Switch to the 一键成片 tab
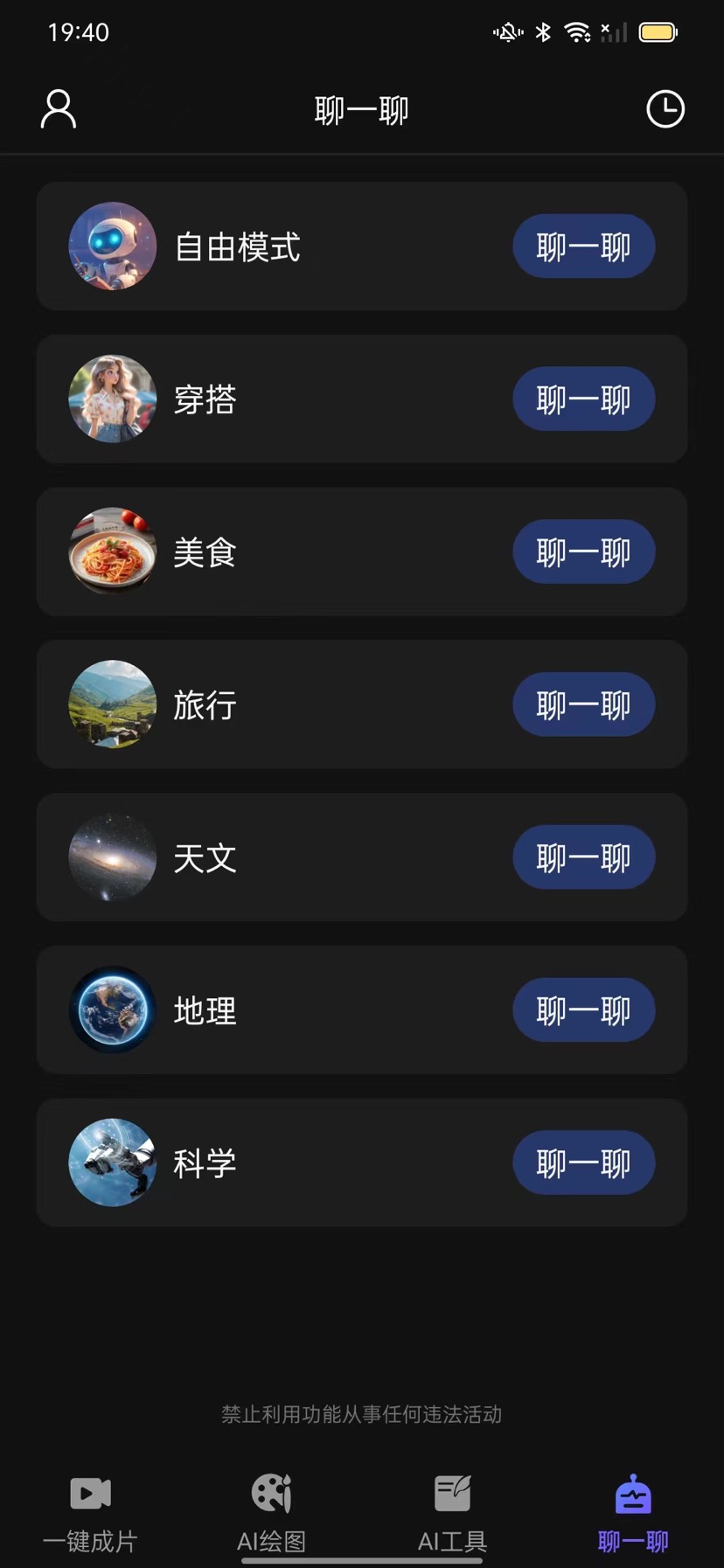The width and height of the screenshot is (724, 1568). click(x=90, y=1512)
